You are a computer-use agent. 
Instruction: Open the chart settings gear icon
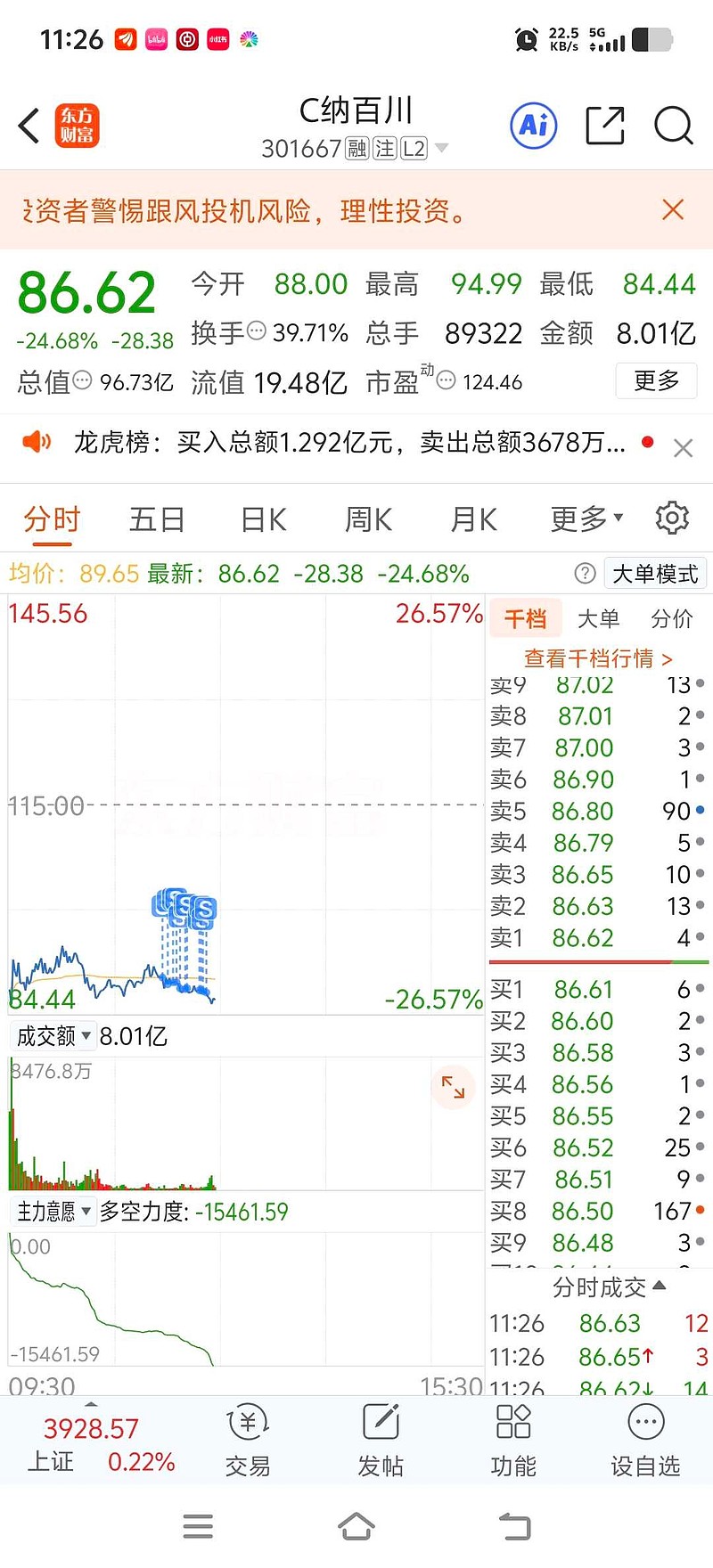click(672, 517)
